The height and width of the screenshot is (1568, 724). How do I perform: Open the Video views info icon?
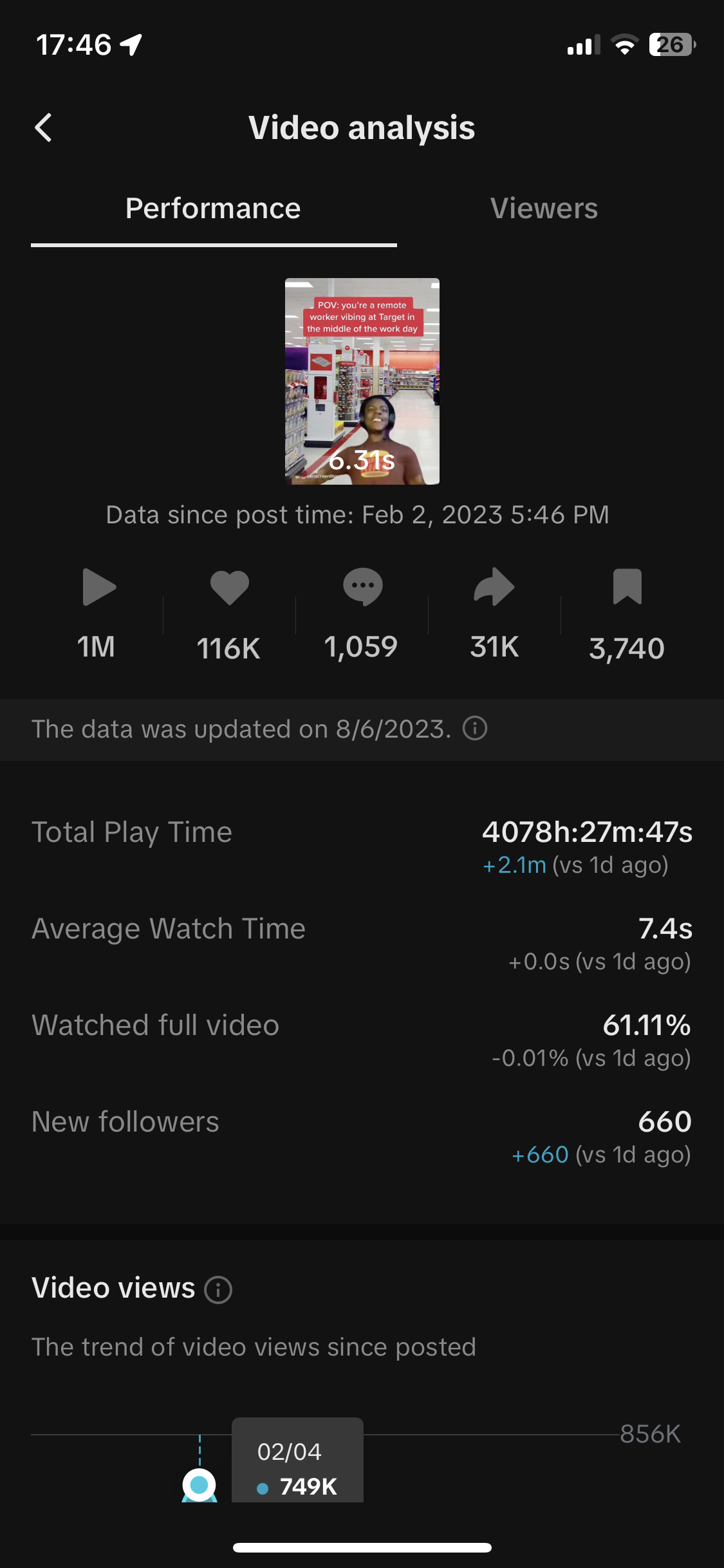[x=218, y=1290]
